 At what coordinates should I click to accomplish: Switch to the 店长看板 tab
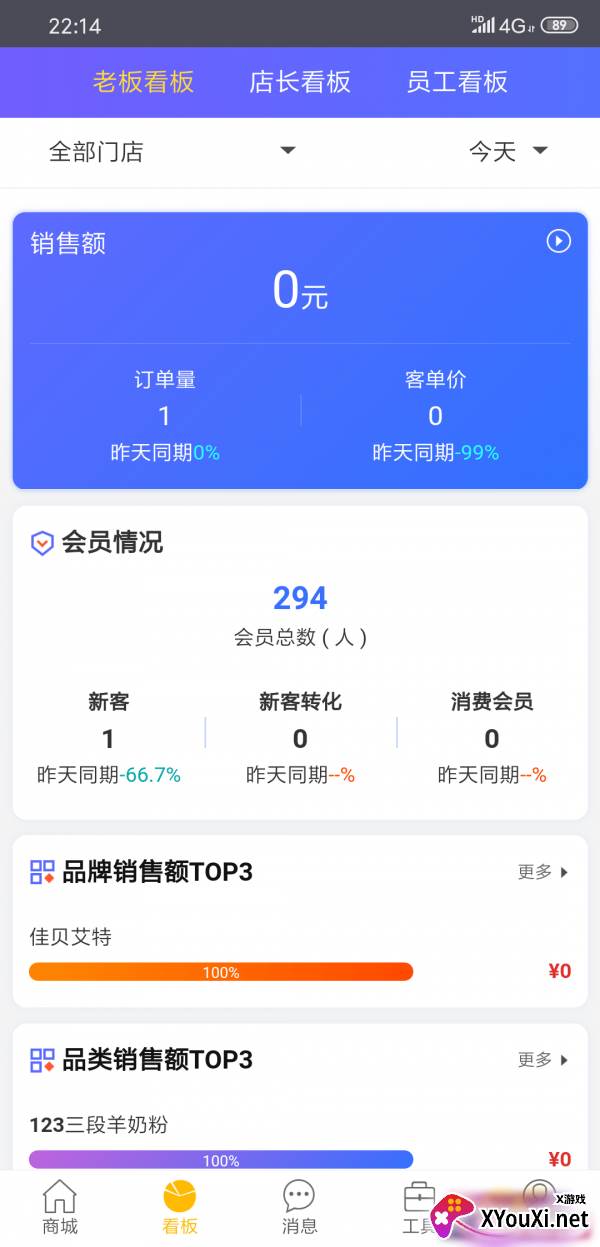click(300, 82)
